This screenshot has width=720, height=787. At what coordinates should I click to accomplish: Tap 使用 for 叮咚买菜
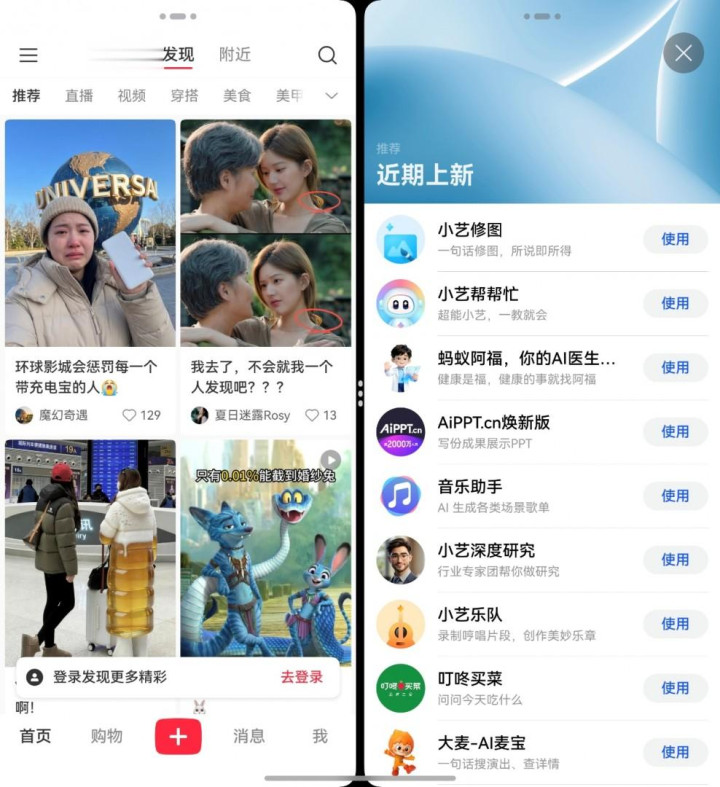[675, 688]
